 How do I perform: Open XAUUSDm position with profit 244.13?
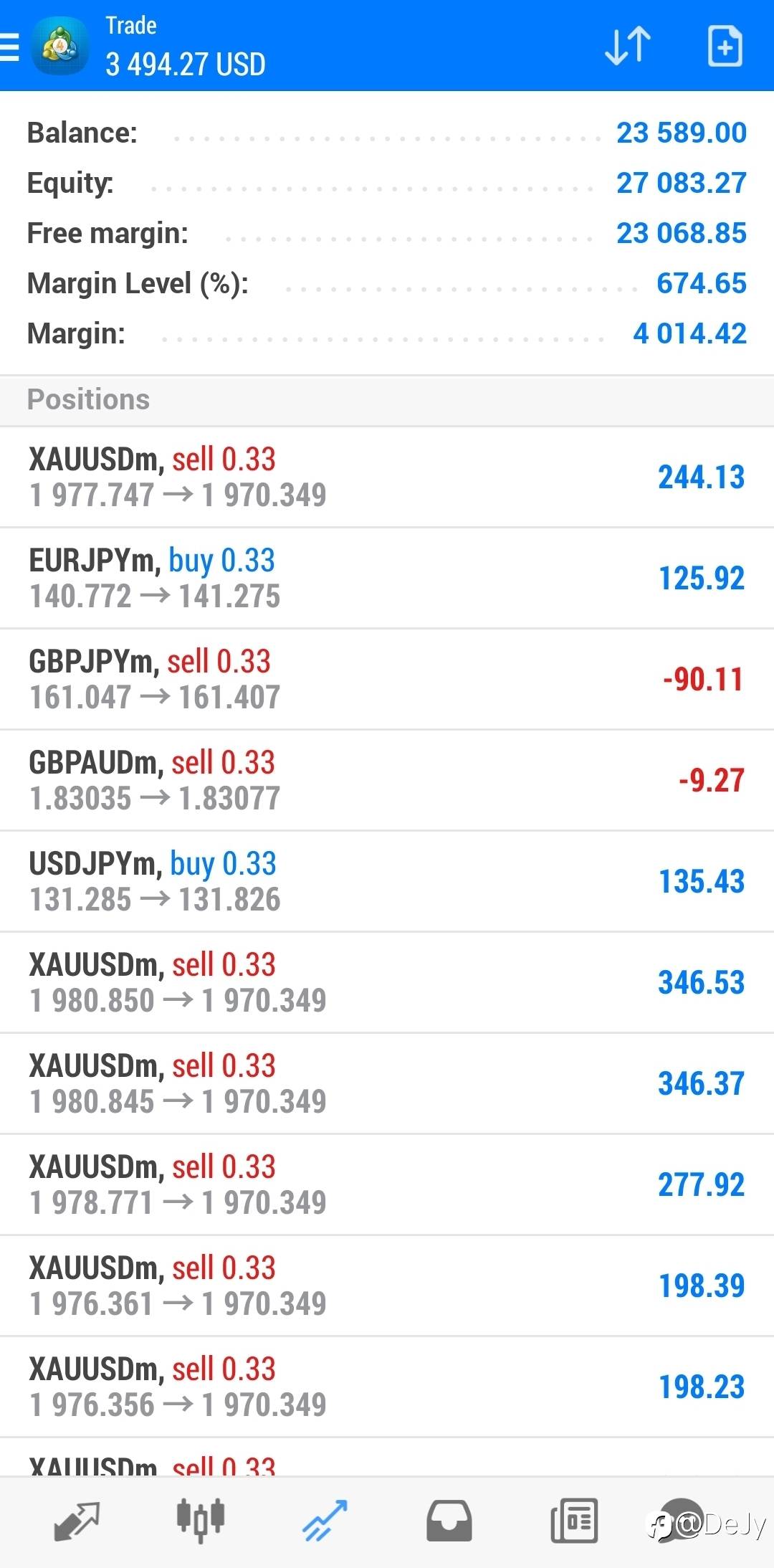click(x=387, y=477)
